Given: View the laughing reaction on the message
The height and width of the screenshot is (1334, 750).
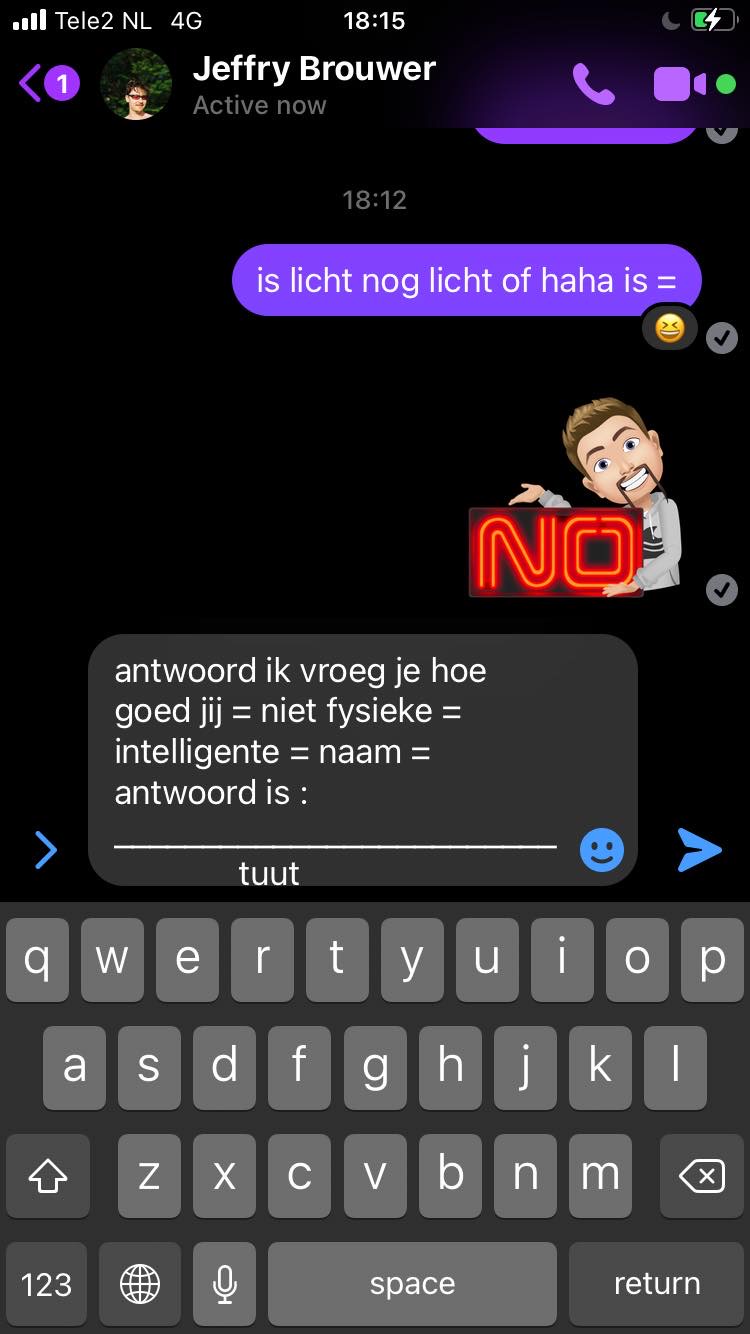Looking at the screenshot, I should [x=669, y=328].
